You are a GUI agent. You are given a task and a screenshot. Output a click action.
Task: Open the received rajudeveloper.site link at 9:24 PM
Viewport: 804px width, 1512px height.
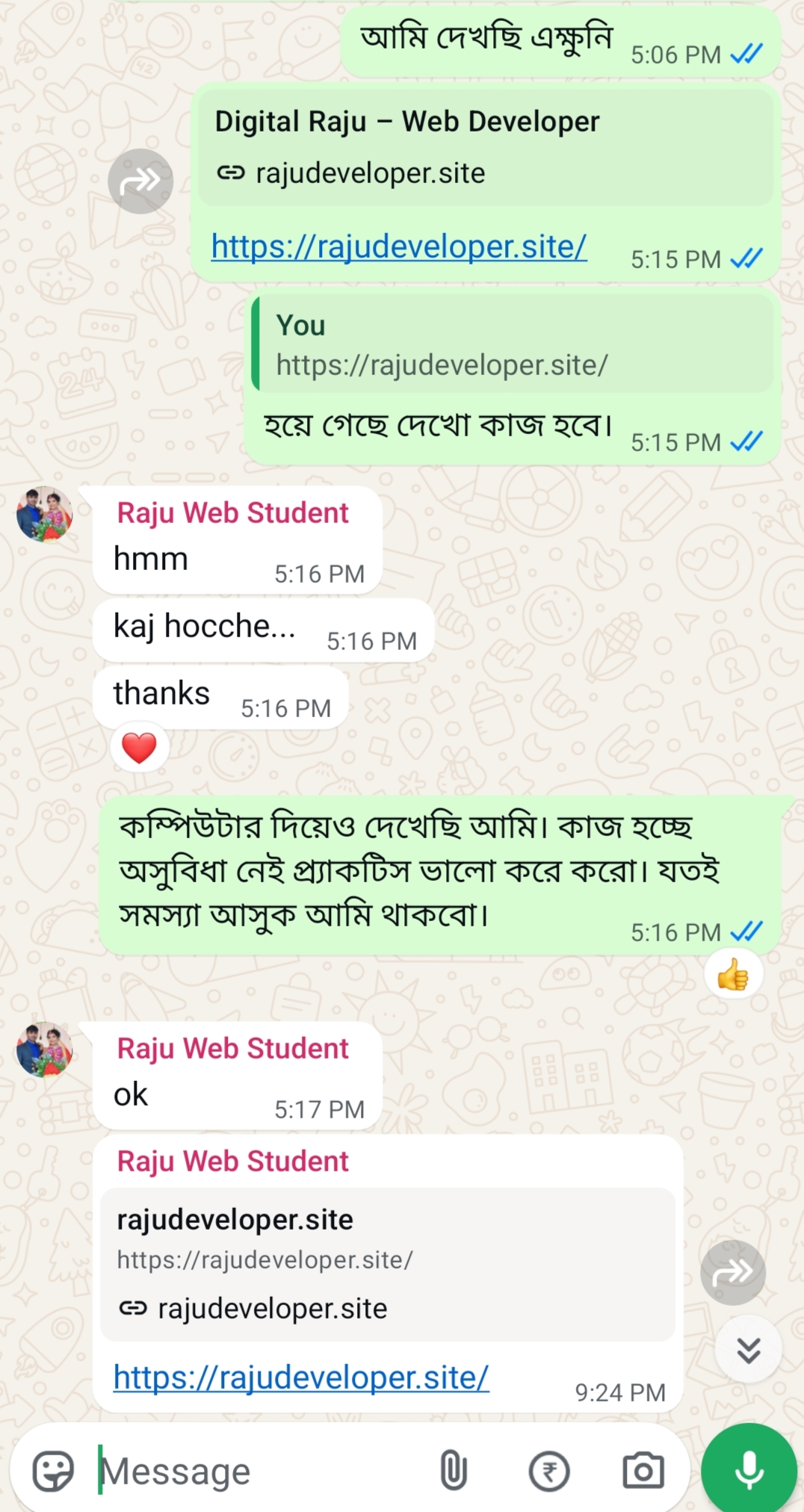pyautogui.click(x=301, y=1377)
